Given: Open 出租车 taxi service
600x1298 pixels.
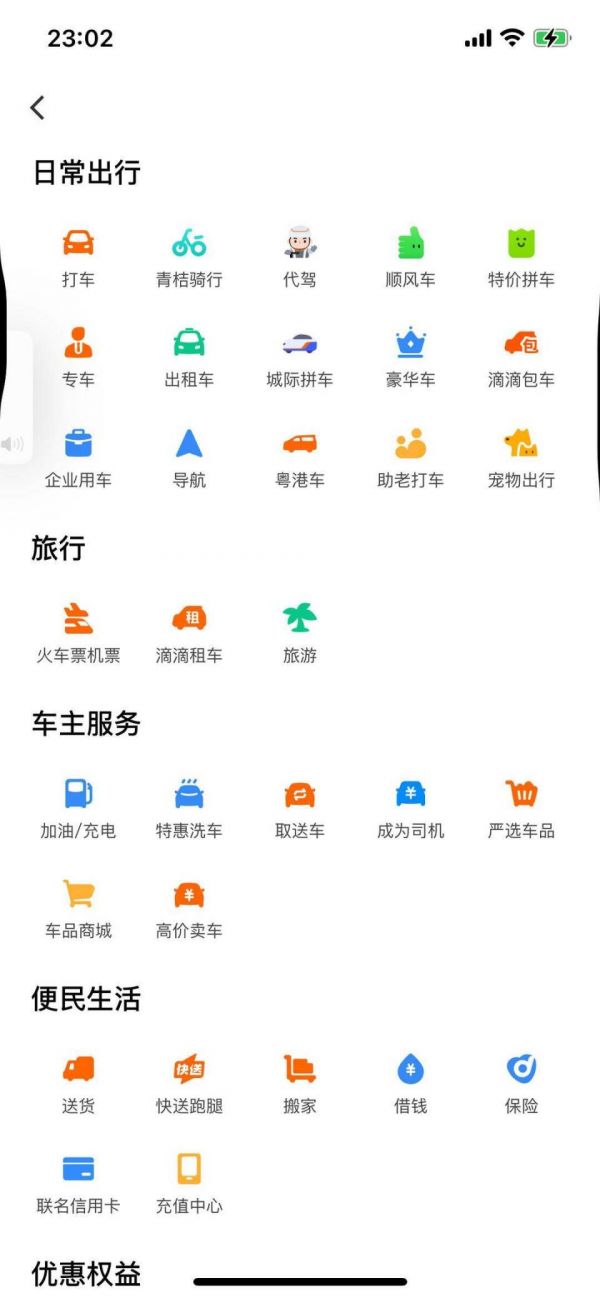Looking at the screenshot, I should pos(189,356).
